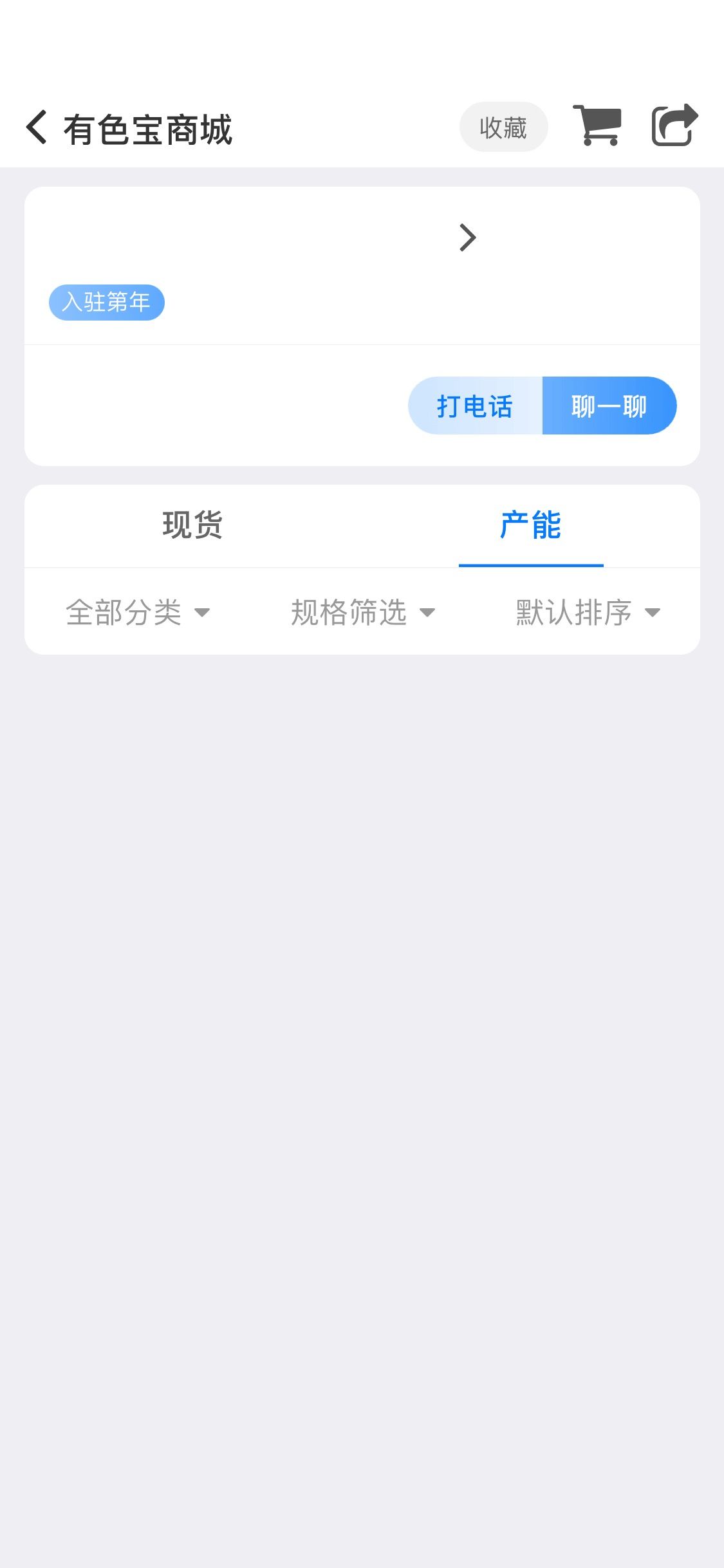Expand the 全部分类 dropdown

(138, 612)
